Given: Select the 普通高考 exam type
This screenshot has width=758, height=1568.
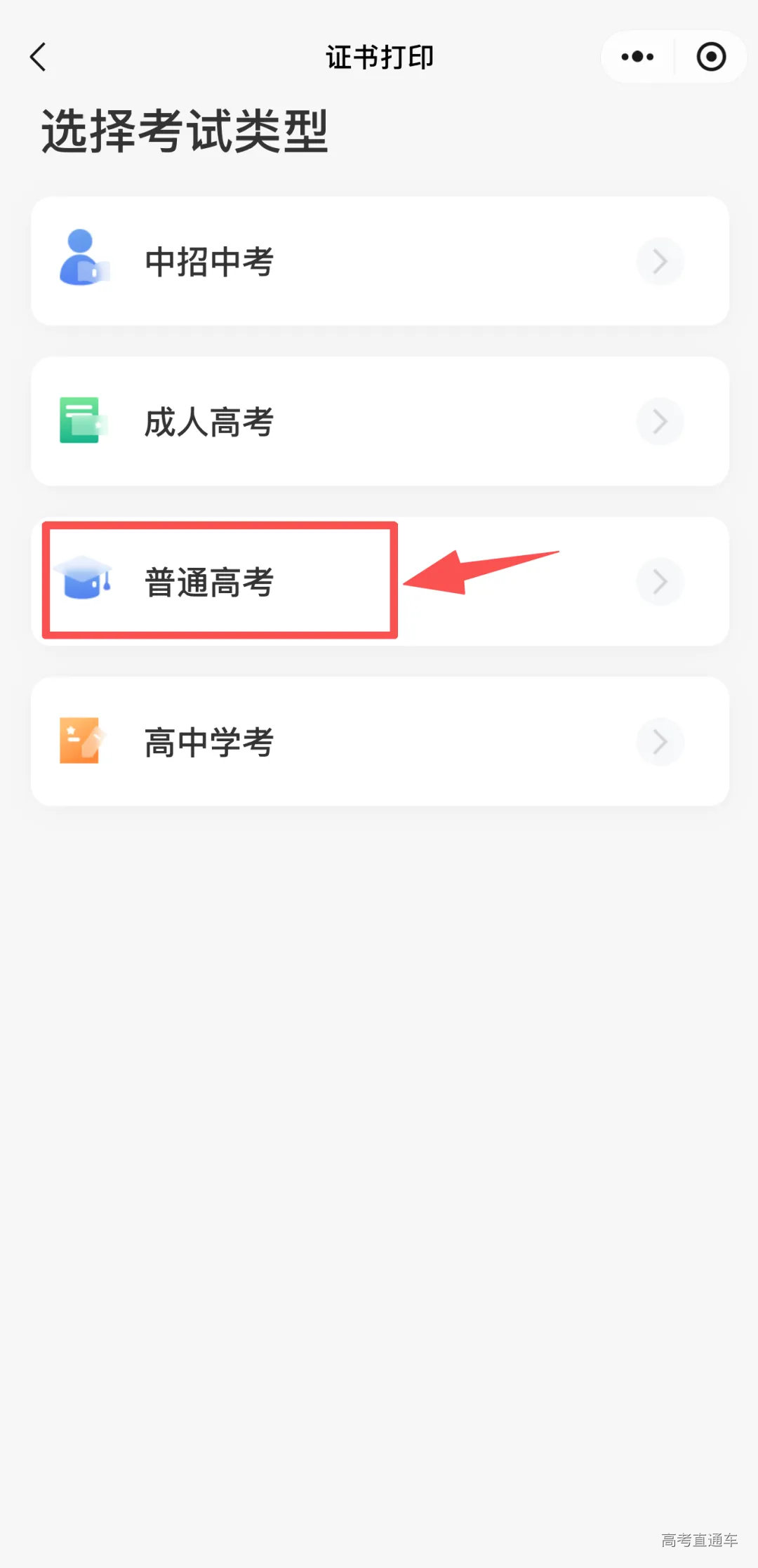Looking at the screenshot, I should tap(208, 580).
